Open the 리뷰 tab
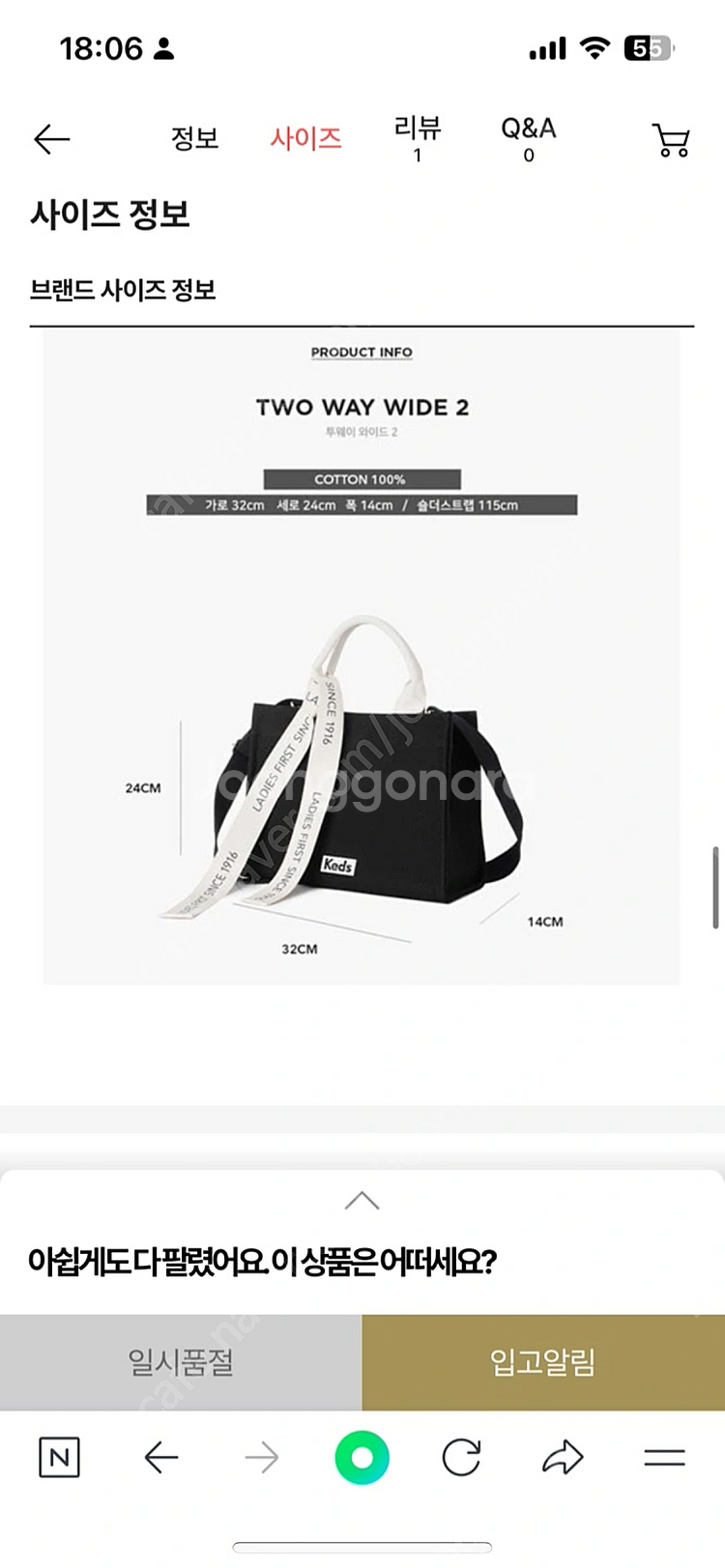The image size is (725, 1568). tap(418, 138)
